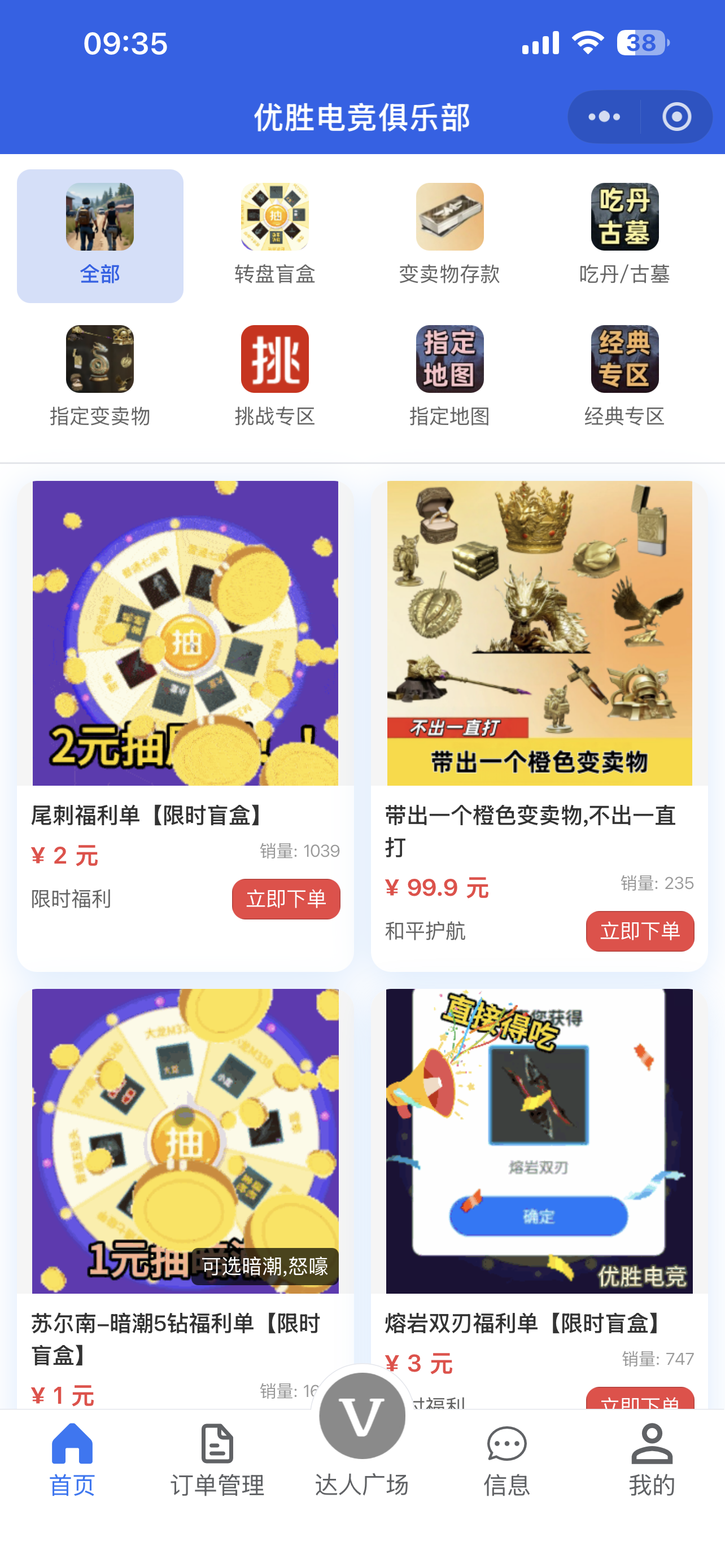Go to the 挑战专区 category

[x=274, y=376]
